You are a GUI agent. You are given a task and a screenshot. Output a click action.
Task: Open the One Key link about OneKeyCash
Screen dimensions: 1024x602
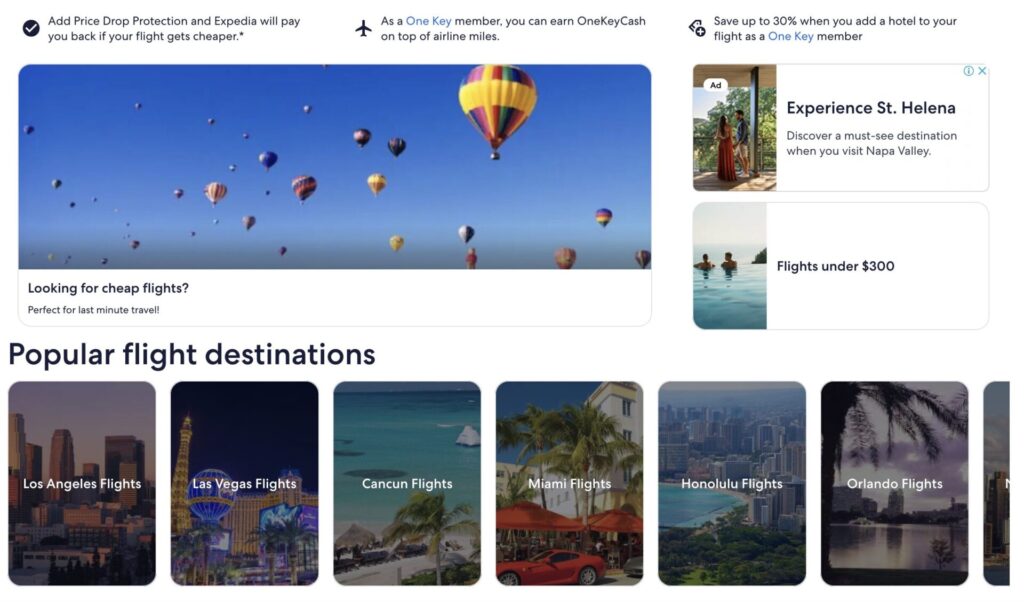(428, 21)
